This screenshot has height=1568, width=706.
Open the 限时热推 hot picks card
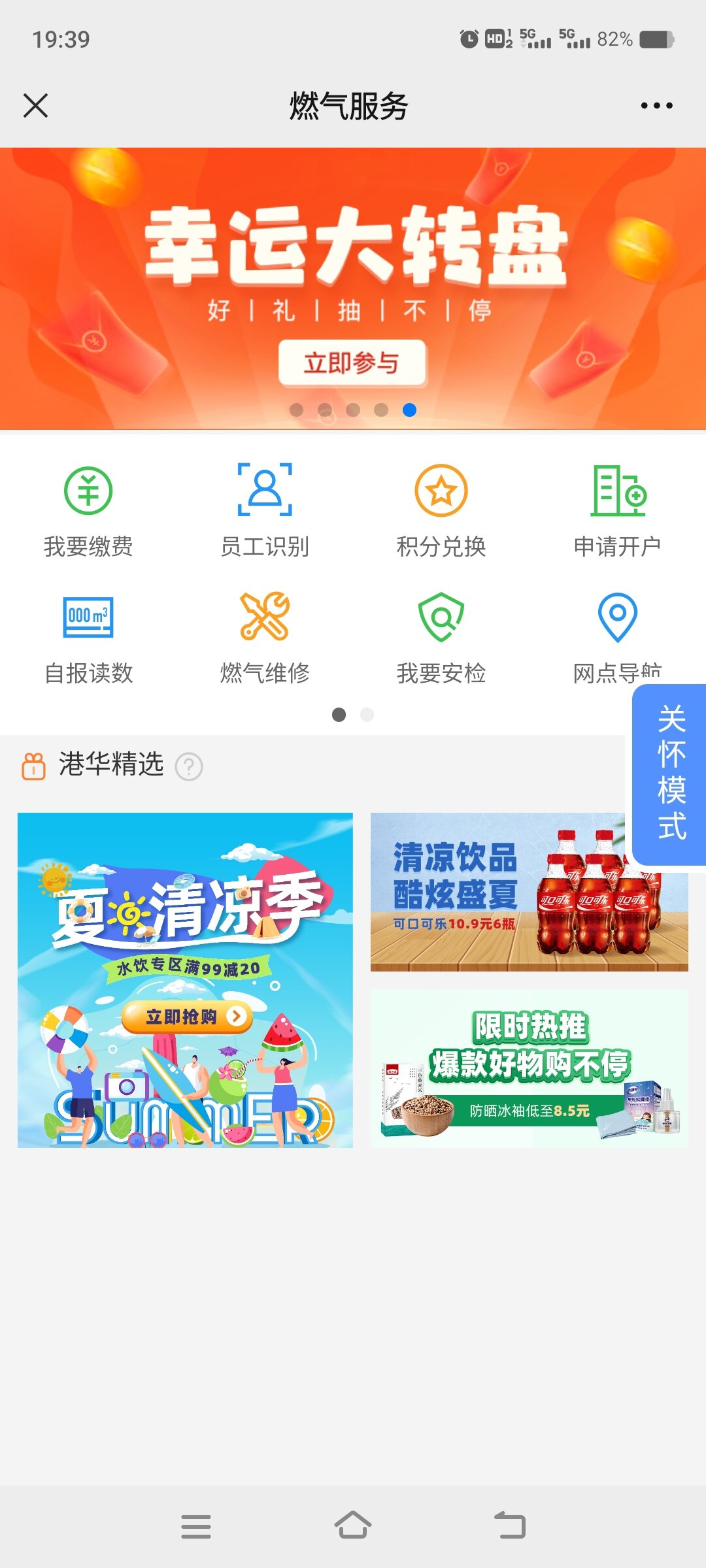click(529, 1069)
